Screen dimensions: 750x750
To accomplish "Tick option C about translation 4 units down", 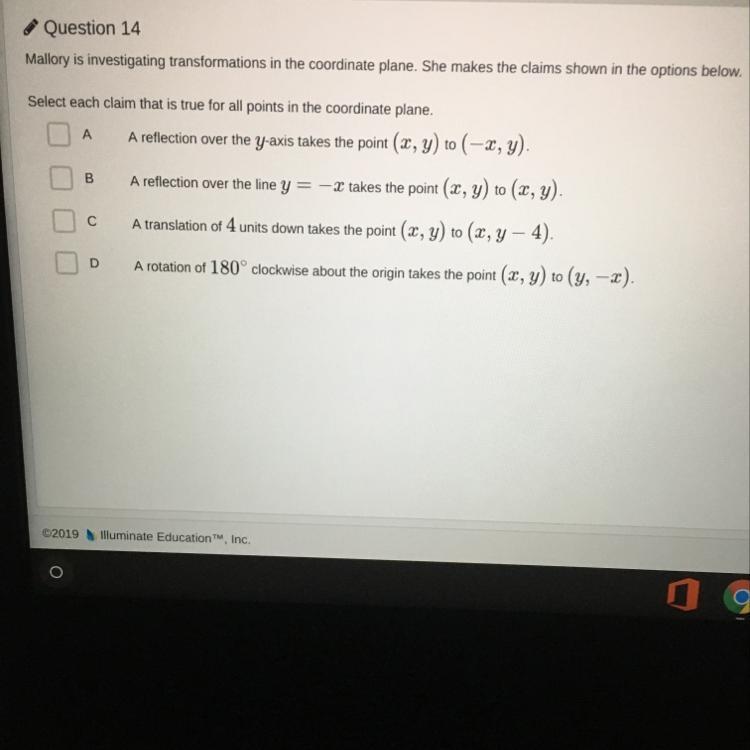I will click(x=64, y=221).
